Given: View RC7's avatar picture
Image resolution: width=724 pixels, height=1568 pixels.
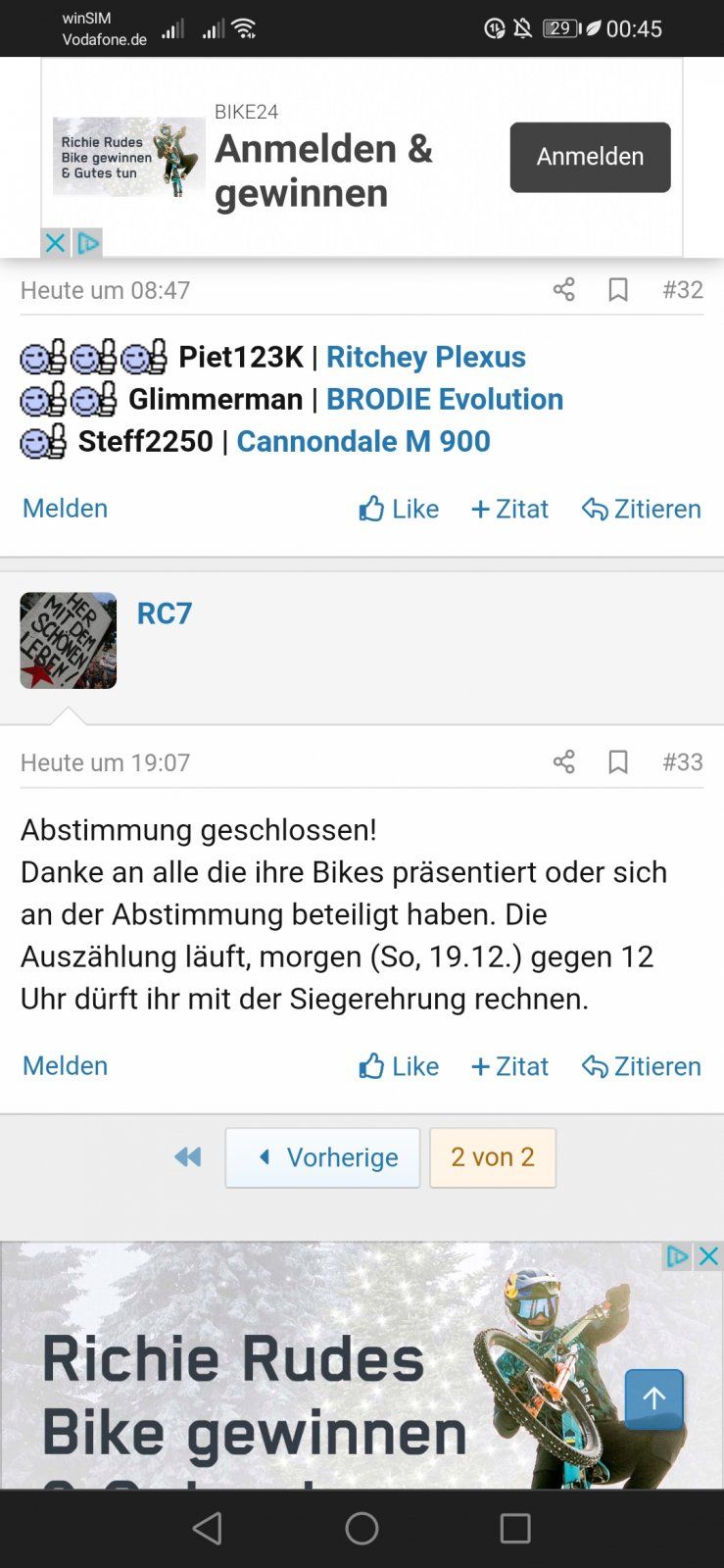Looking at the screenshot, I should [x=69, y=640].
